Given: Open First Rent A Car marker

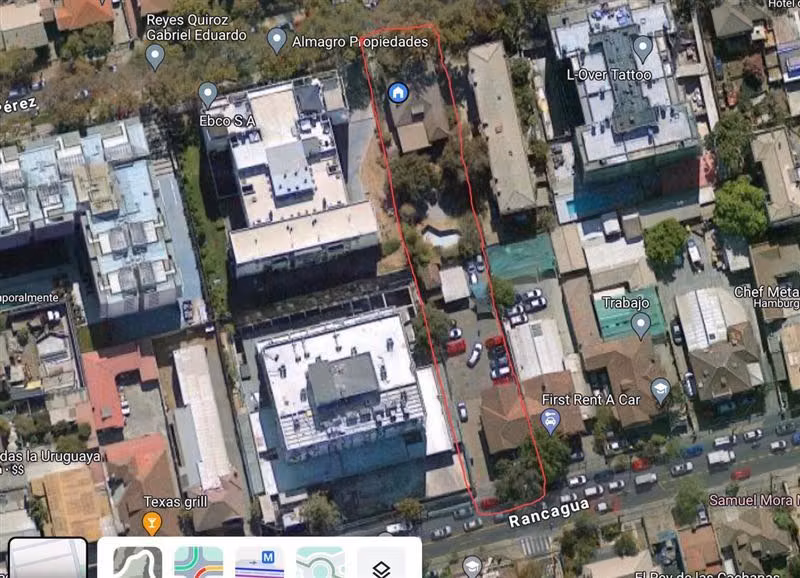Looking at the screenshot, I should (x=550, y=421).
